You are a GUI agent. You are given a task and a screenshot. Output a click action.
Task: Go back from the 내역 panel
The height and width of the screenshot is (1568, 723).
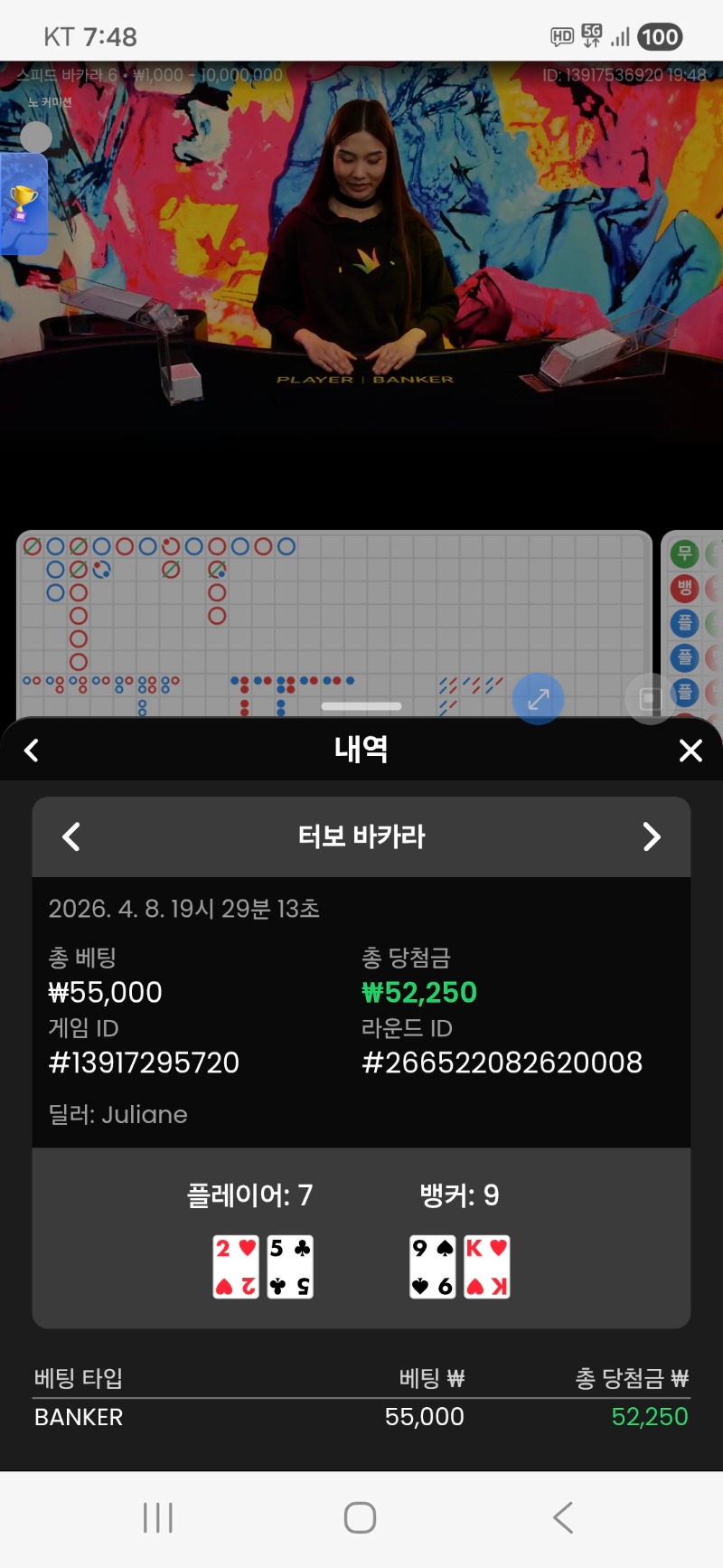(x=32, y=750)
